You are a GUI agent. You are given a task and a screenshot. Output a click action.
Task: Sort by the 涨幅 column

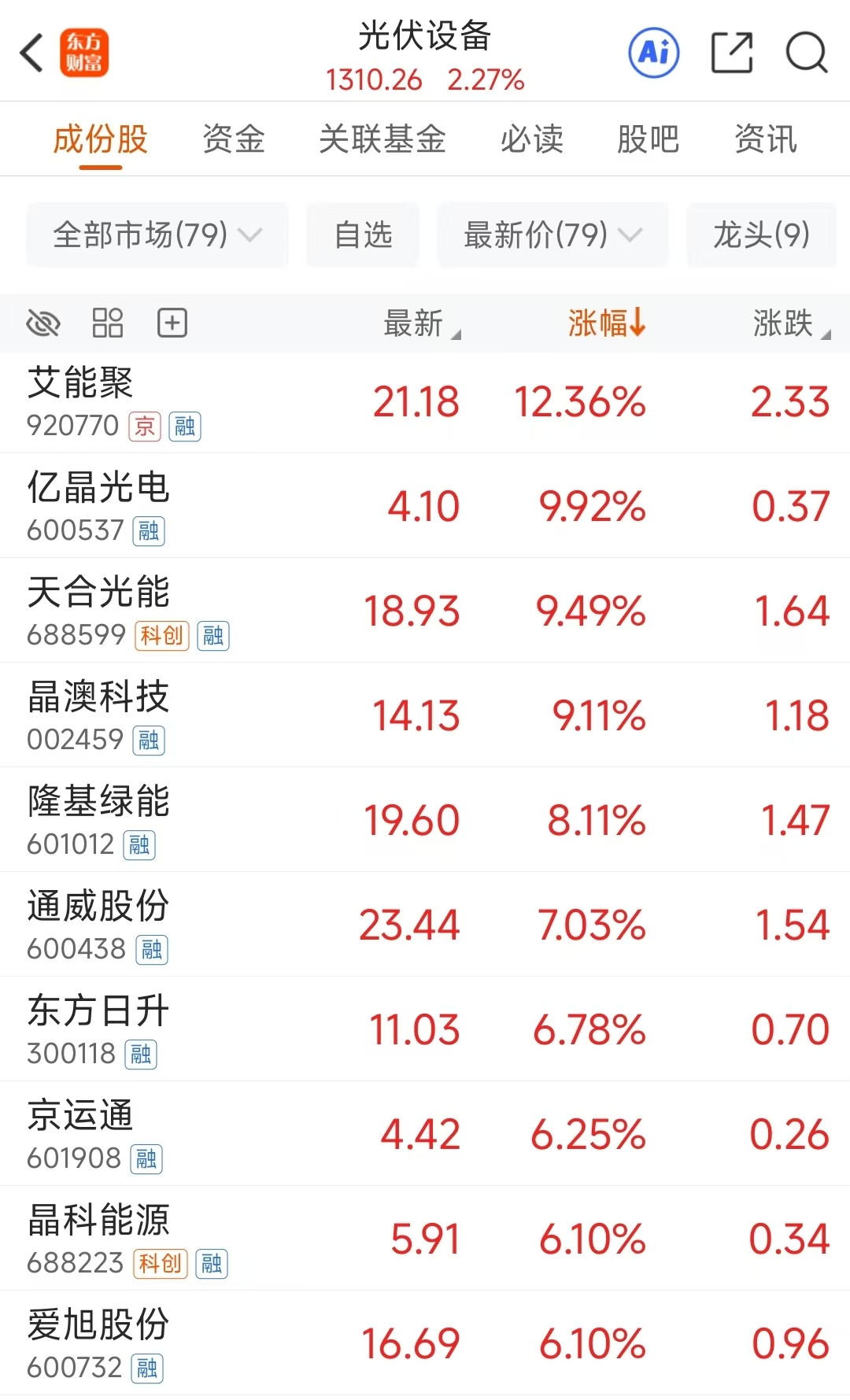coord(606,323)
